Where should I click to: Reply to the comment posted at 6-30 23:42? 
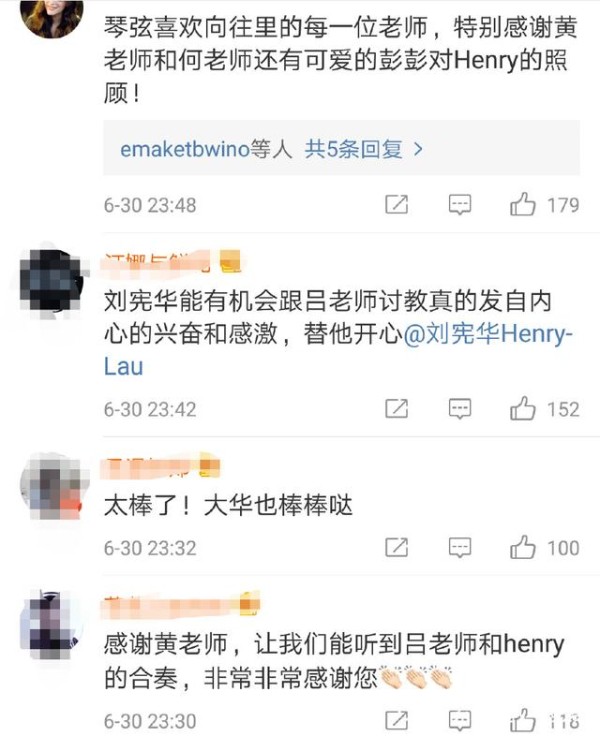(x=460, y=409)
